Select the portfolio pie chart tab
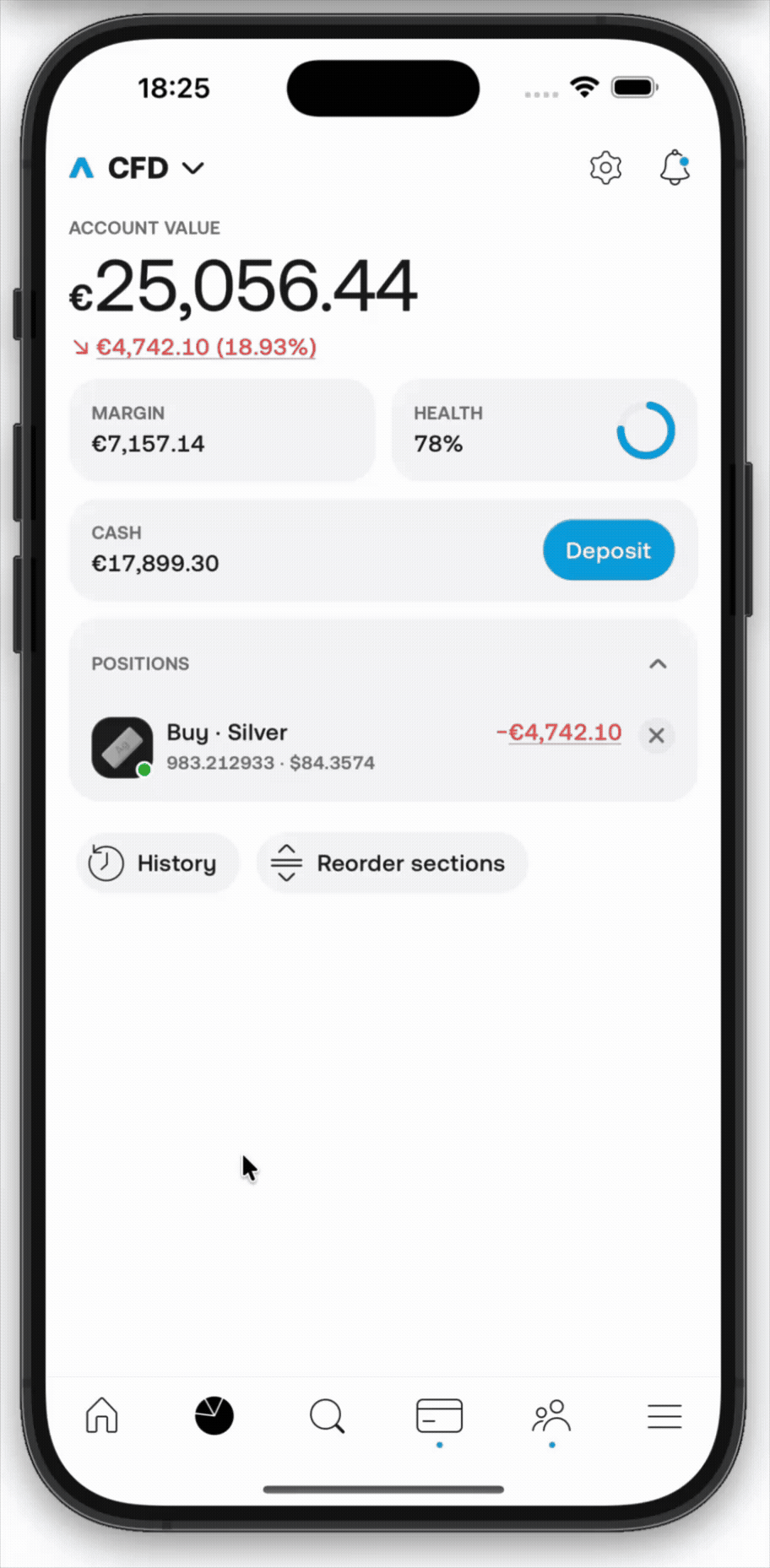This screenshot has width=770, height=1568. pos(214,1416)
